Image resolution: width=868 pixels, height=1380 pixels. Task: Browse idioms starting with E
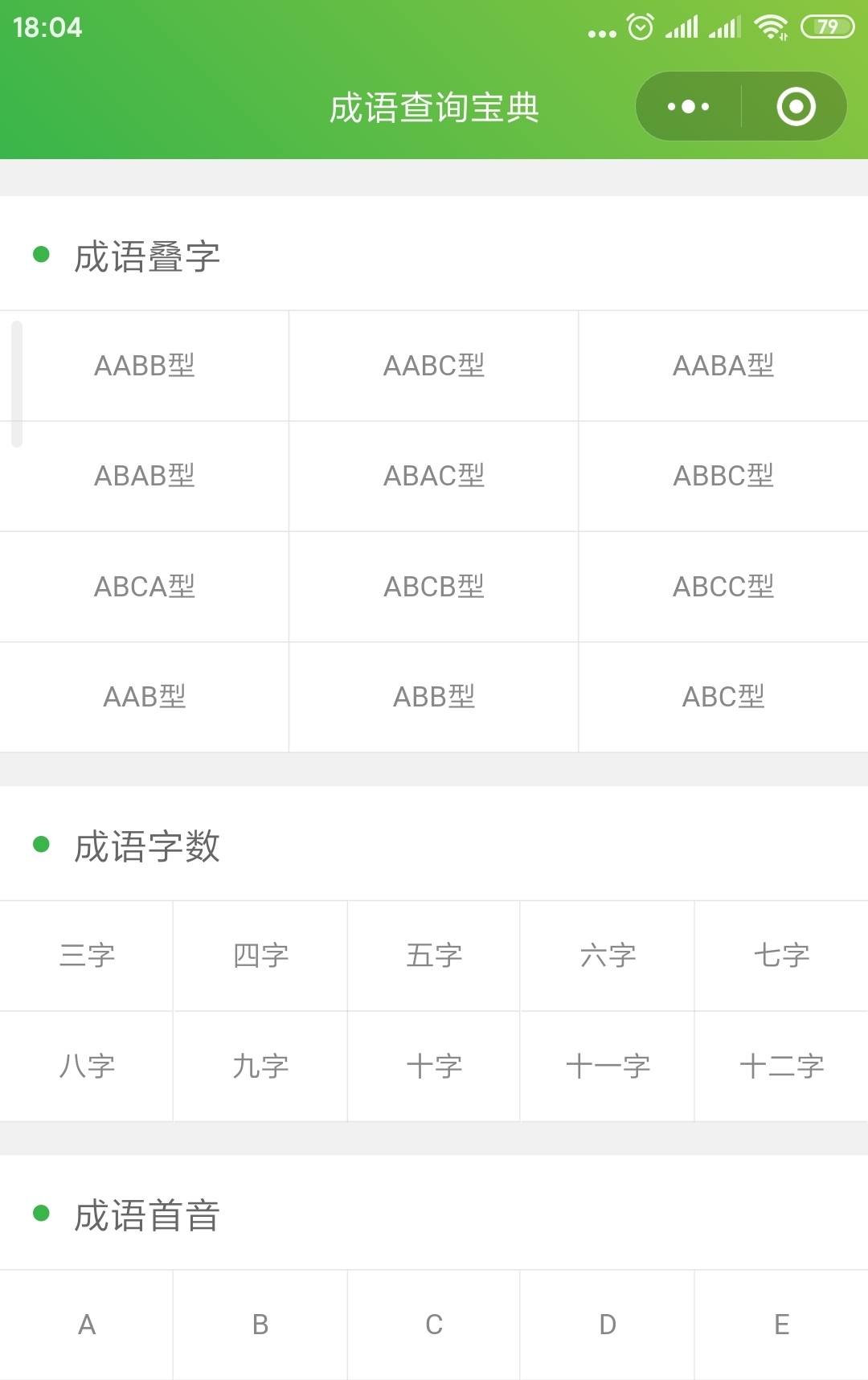click(x=781, y=1325)
